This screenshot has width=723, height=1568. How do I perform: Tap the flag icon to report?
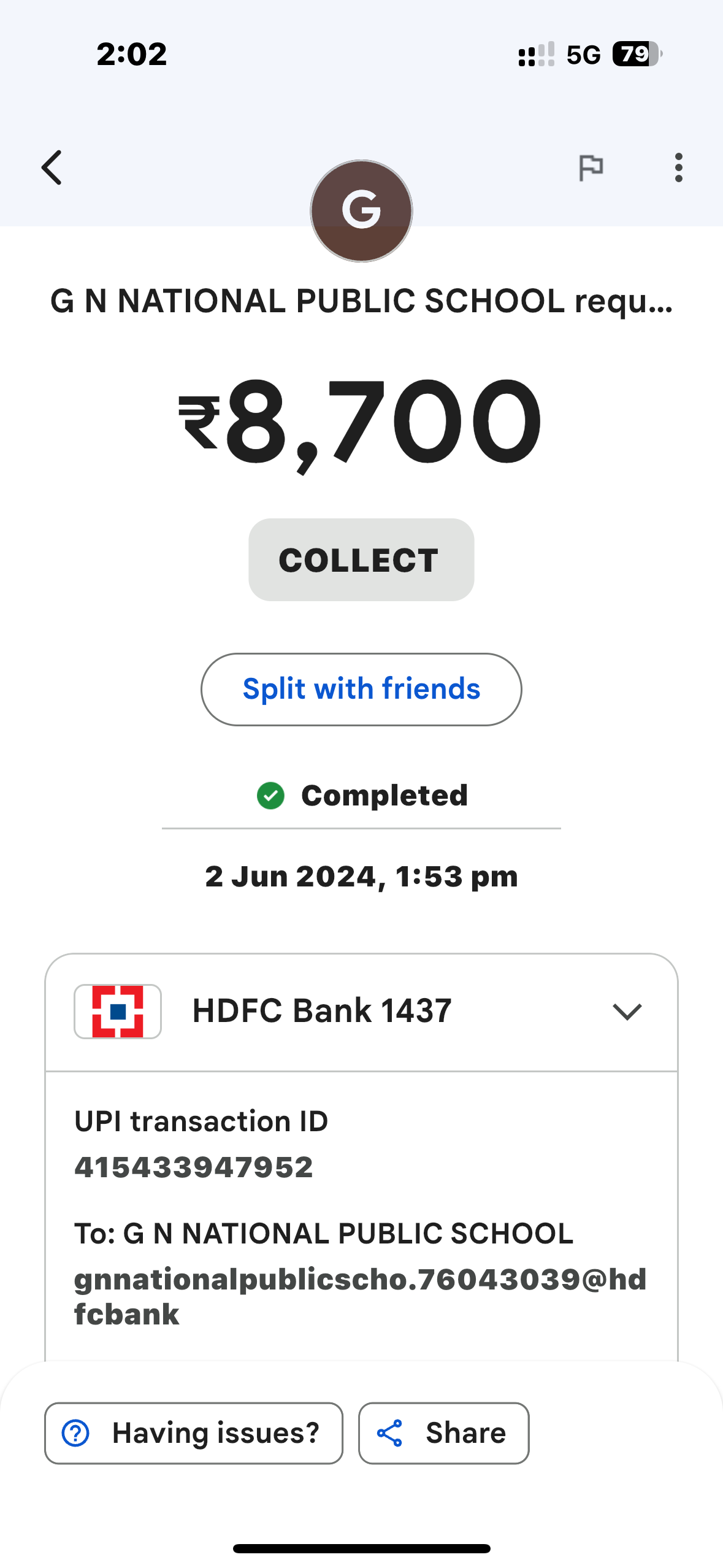[591, 167]
